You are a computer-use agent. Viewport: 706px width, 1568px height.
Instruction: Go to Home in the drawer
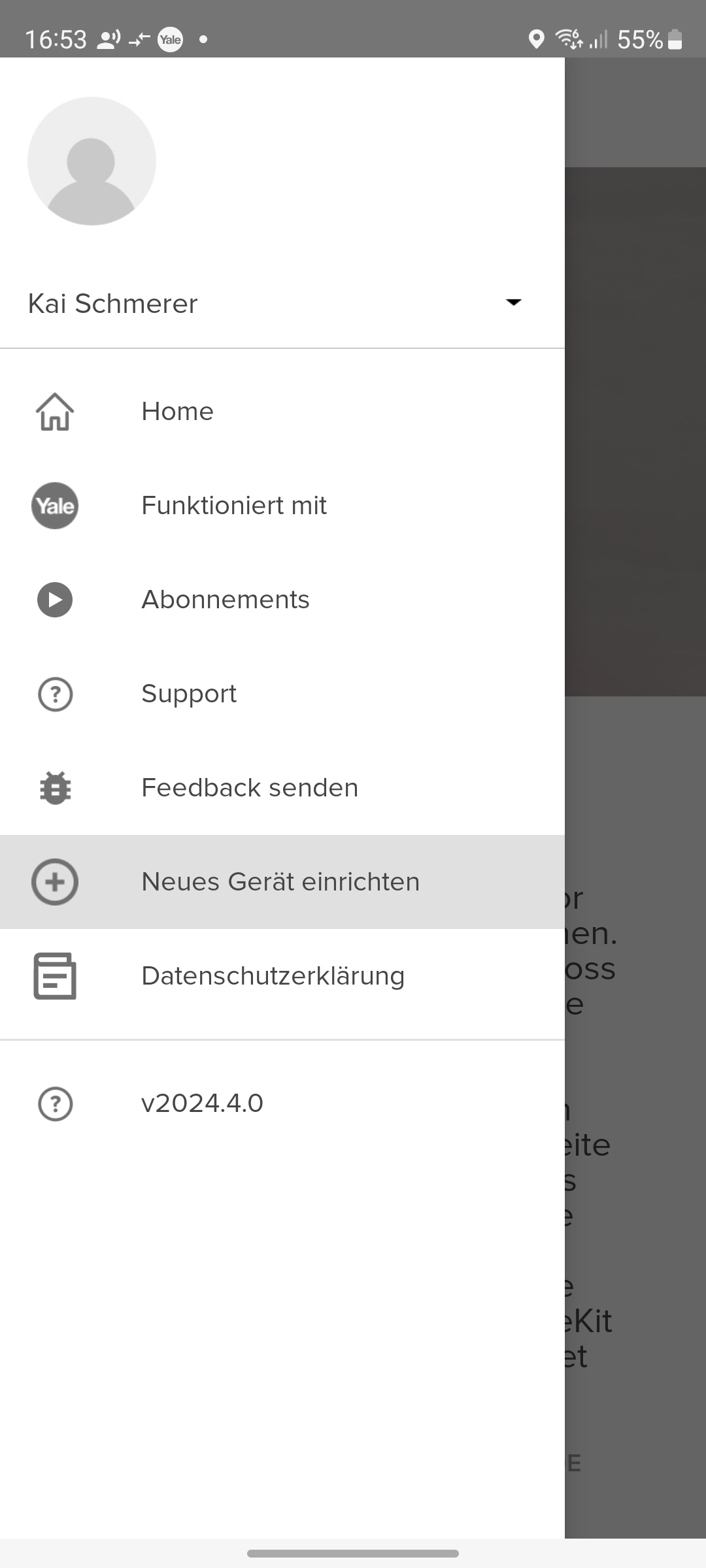[x=177, y=412]
